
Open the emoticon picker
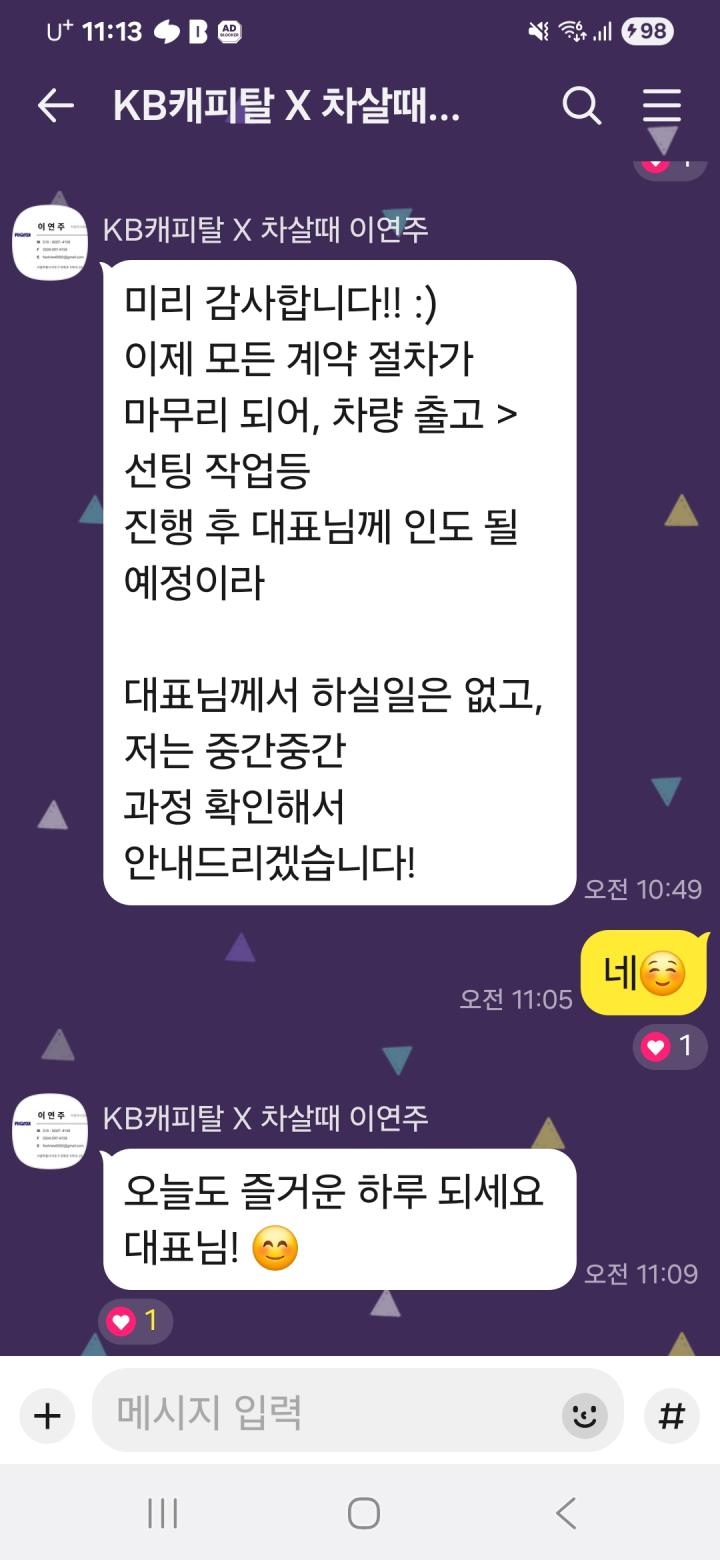[585, 1415]
